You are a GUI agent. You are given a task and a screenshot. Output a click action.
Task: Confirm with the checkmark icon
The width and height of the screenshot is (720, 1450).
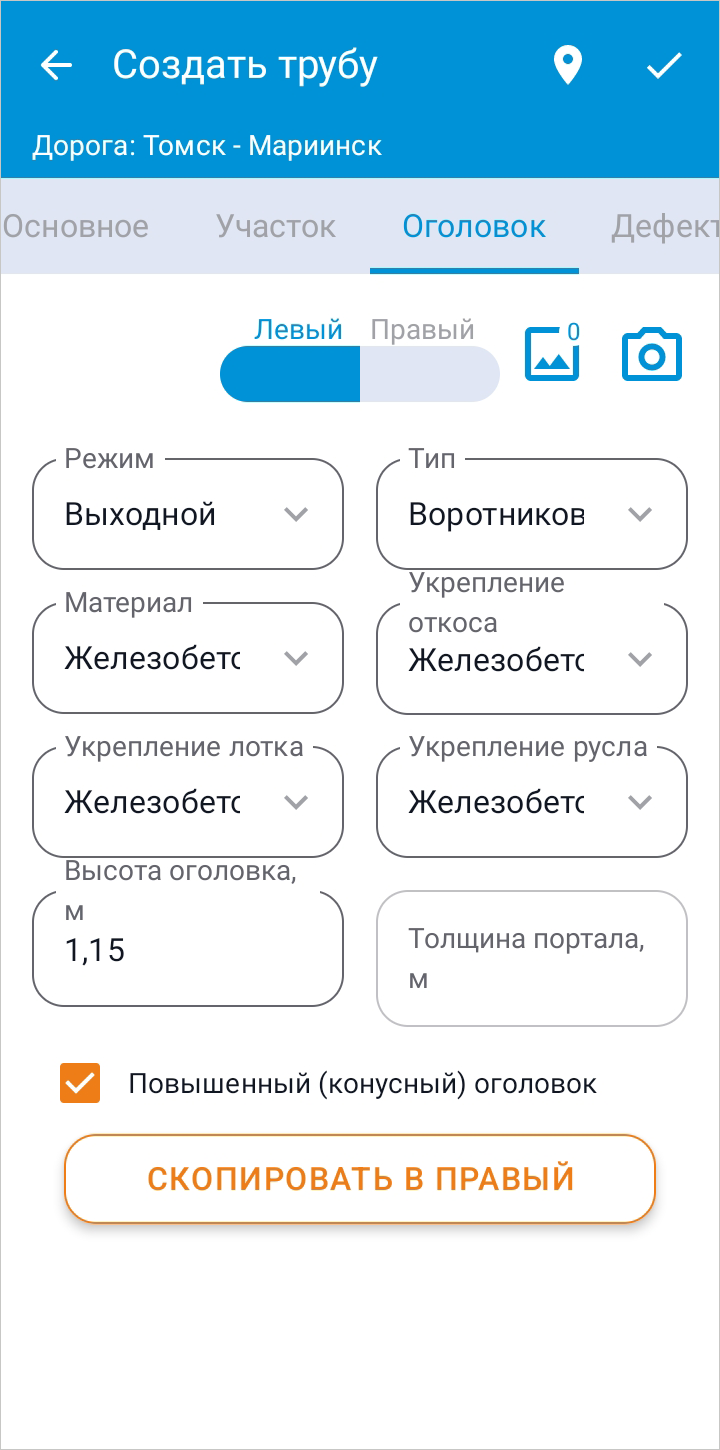pos(664,66)
